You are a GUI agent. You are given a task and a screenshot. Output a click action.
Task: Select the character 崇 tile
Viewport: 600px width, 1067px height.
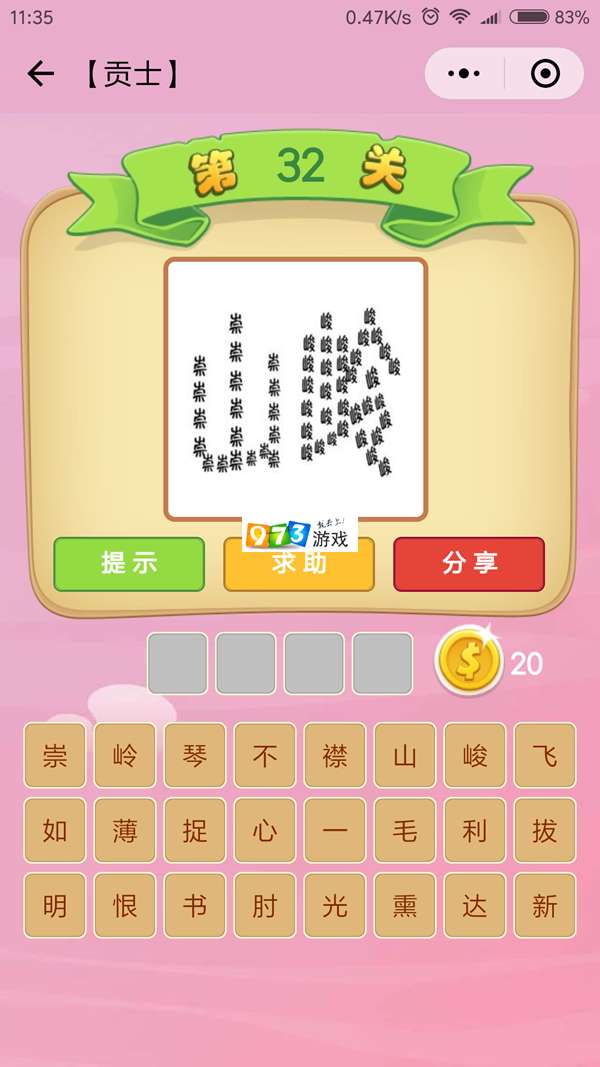(55, 755)
